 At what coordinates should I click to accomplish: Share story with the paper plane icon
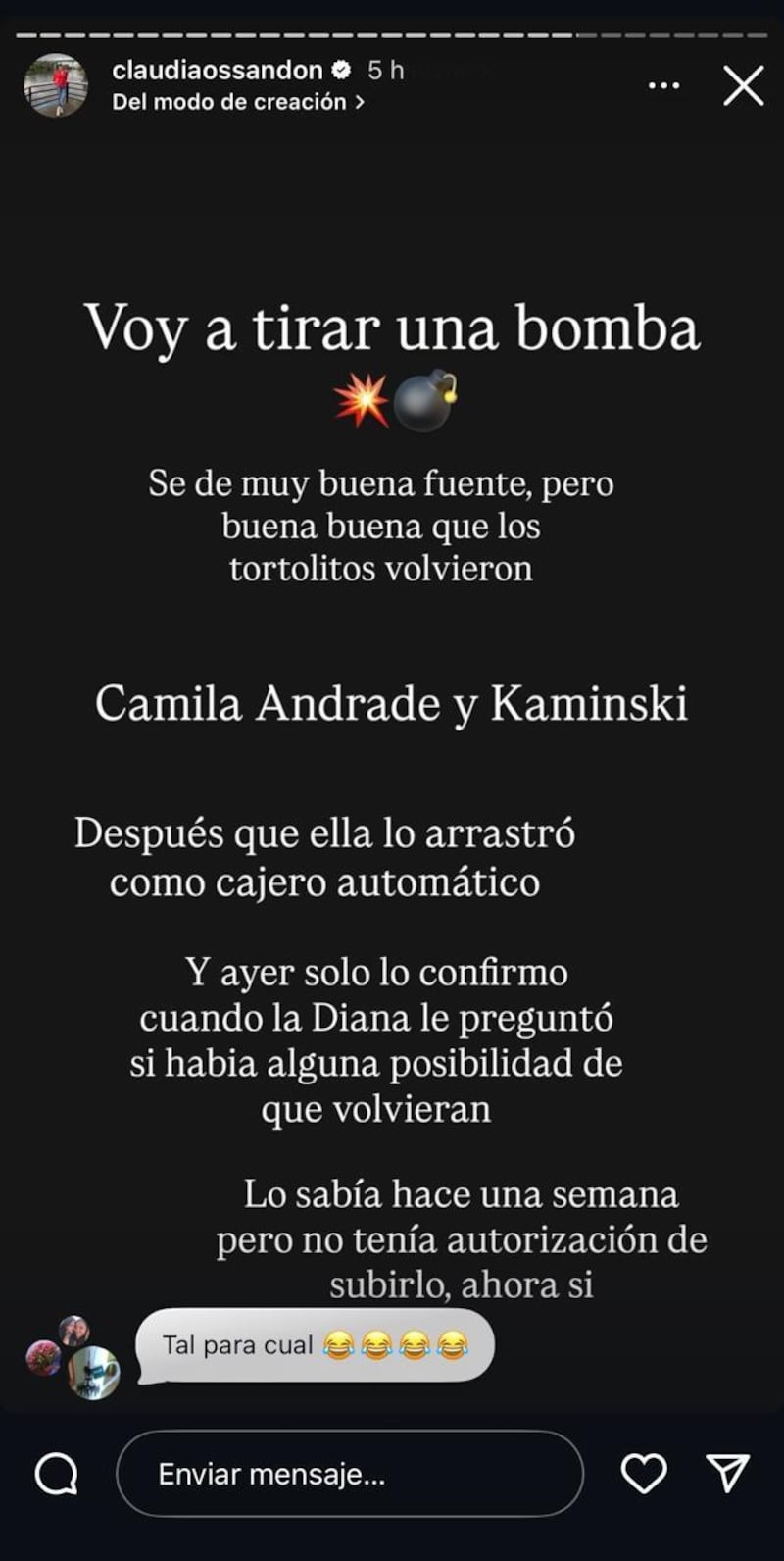(727, 1473)
